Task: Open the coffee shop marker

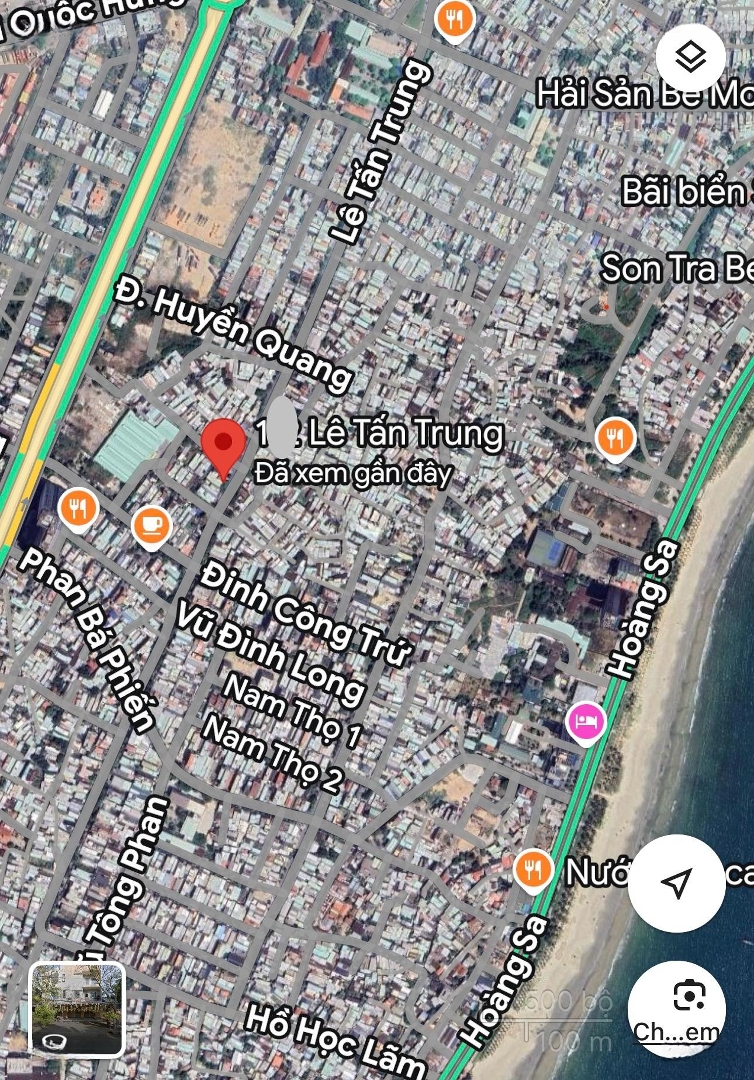Action: coord(151,526)
